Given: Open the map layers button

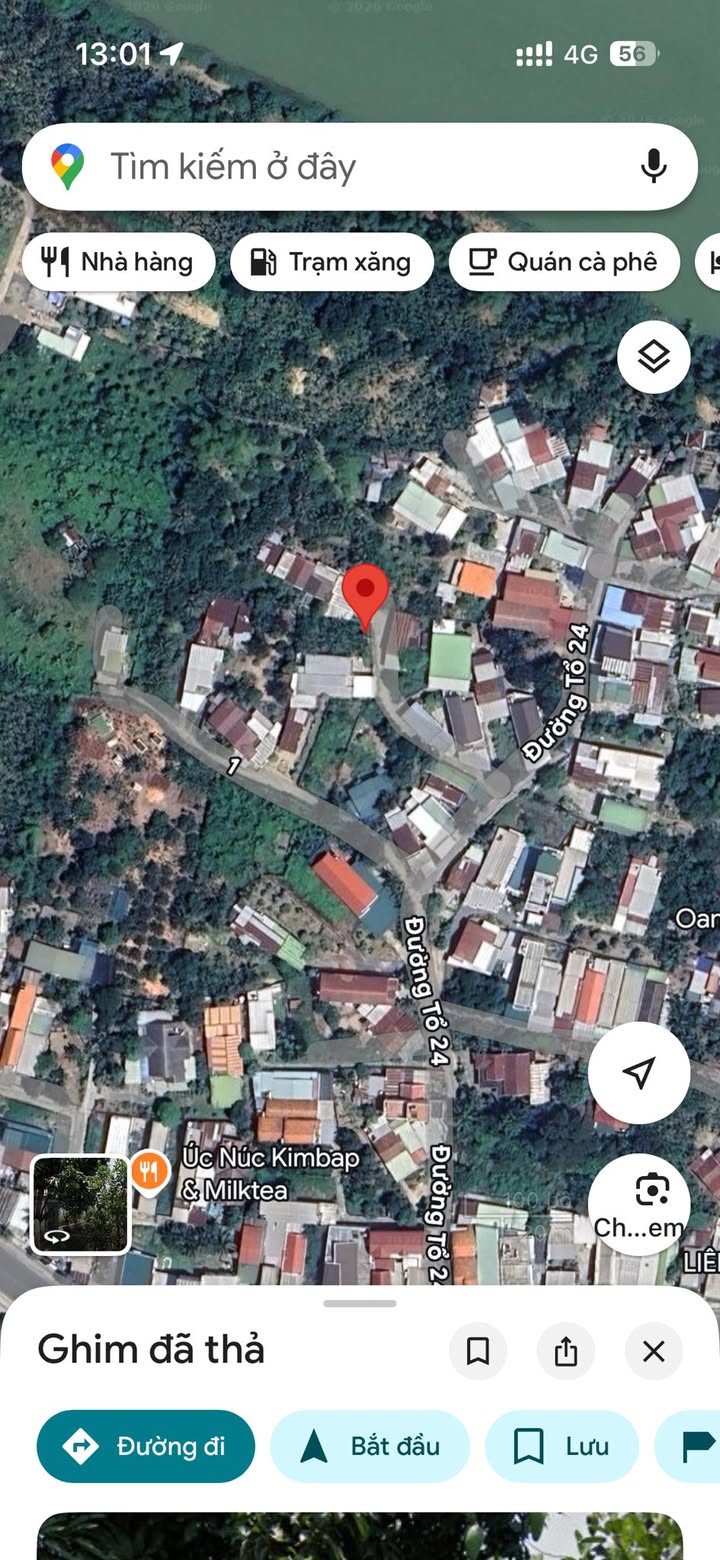Looking at the screenshot, I should [653, 356].
